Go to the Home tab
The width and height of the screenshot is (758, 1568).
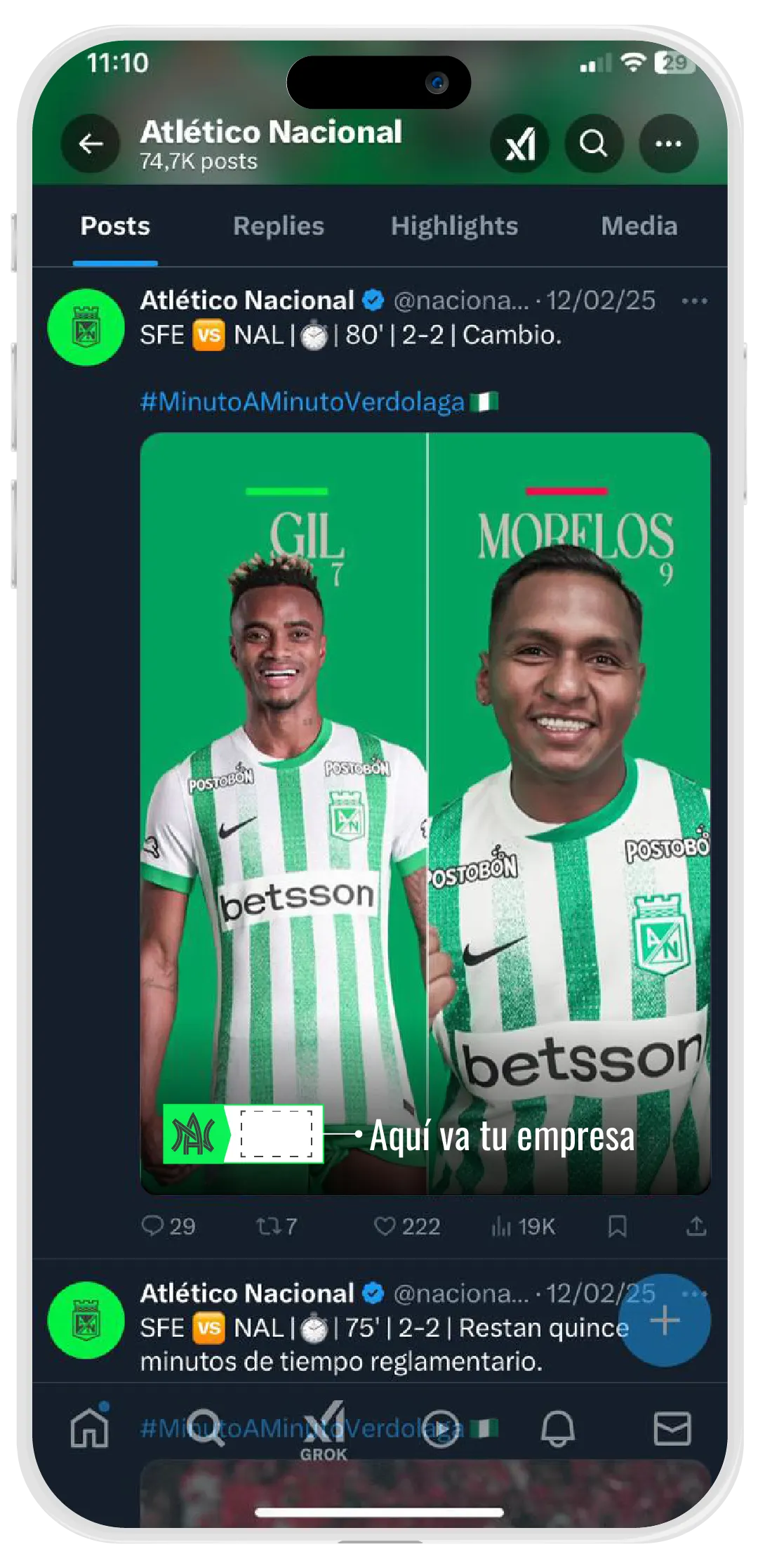[x=90, y=1429]
